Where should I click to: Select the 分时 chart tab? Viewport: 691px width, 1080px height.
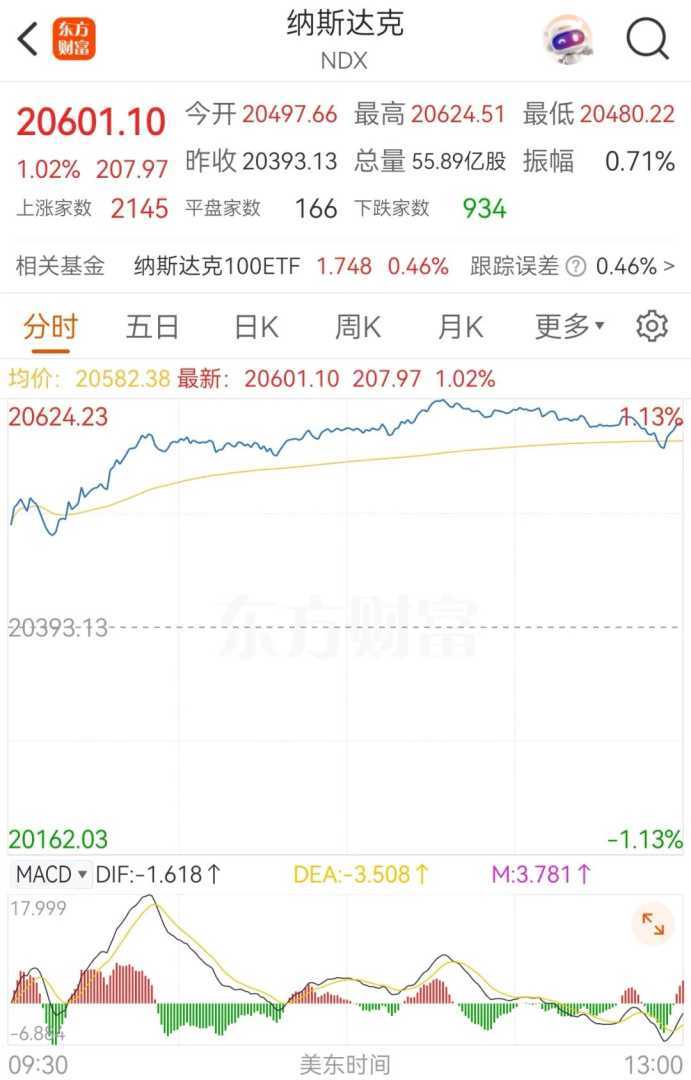tap(50, 326)
